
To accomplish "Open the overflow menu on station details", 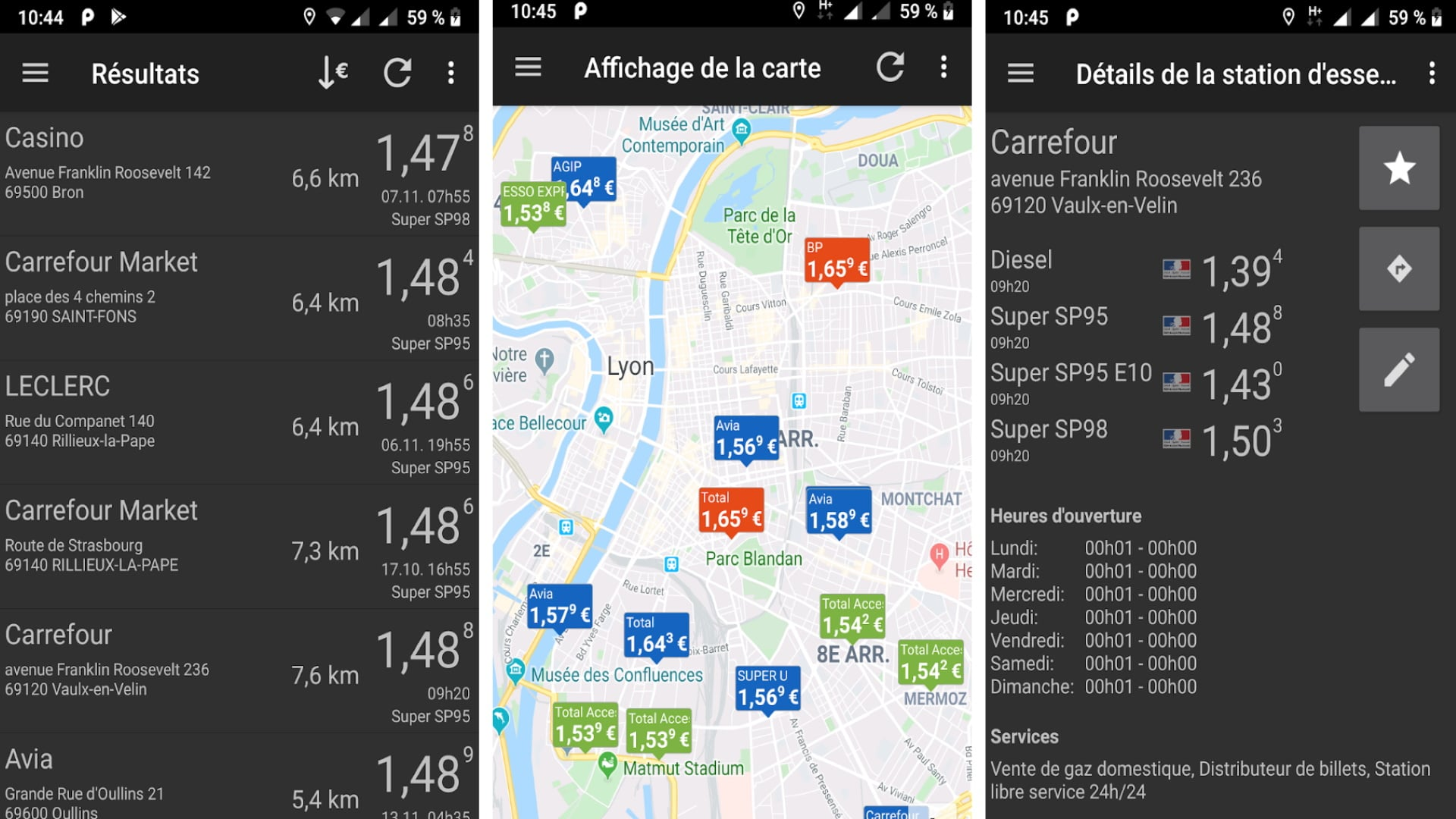I will click(x=1432, y=74).
